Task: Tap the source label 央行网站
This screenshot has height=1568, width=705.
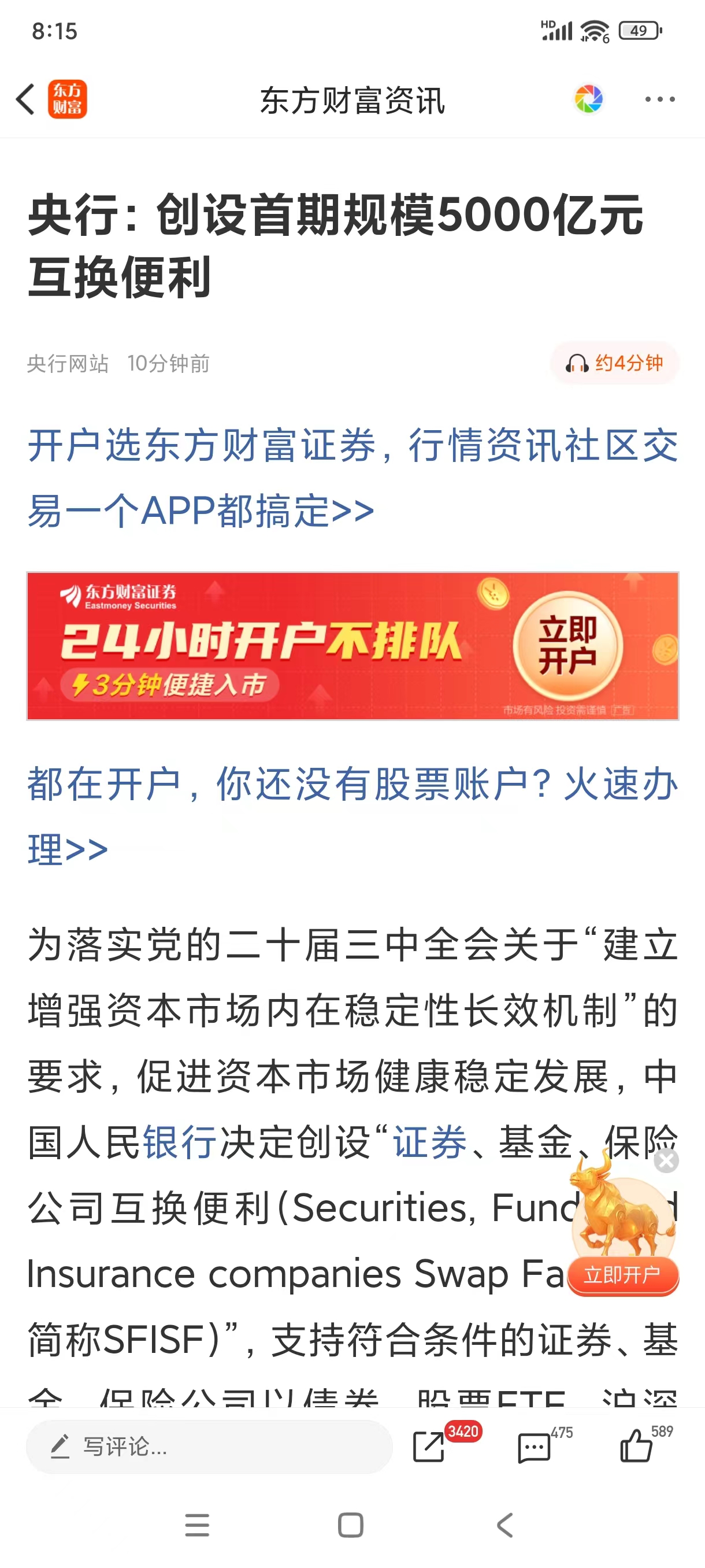Action: 69,364
